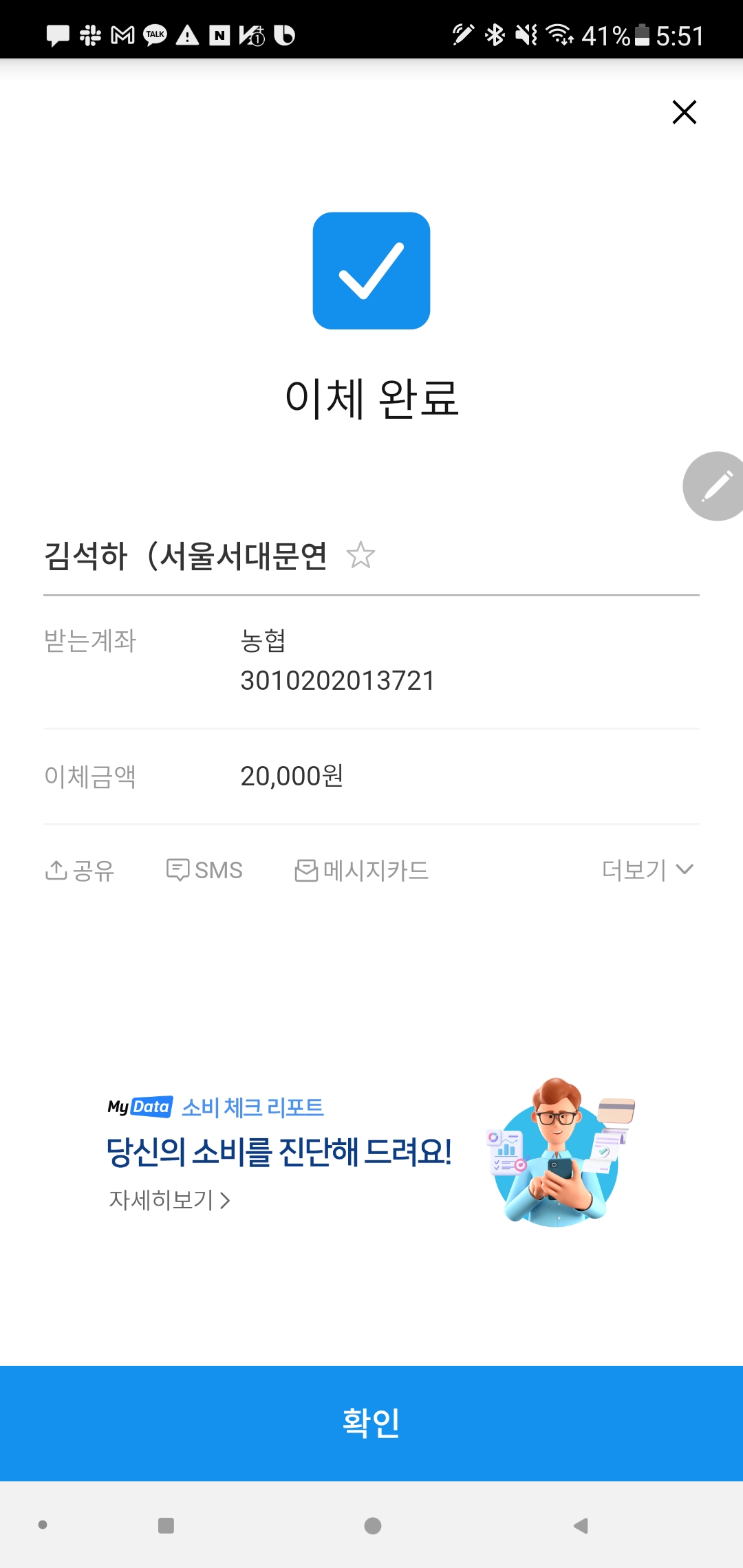Tap the floating pencil edit button

coord(715,486)
